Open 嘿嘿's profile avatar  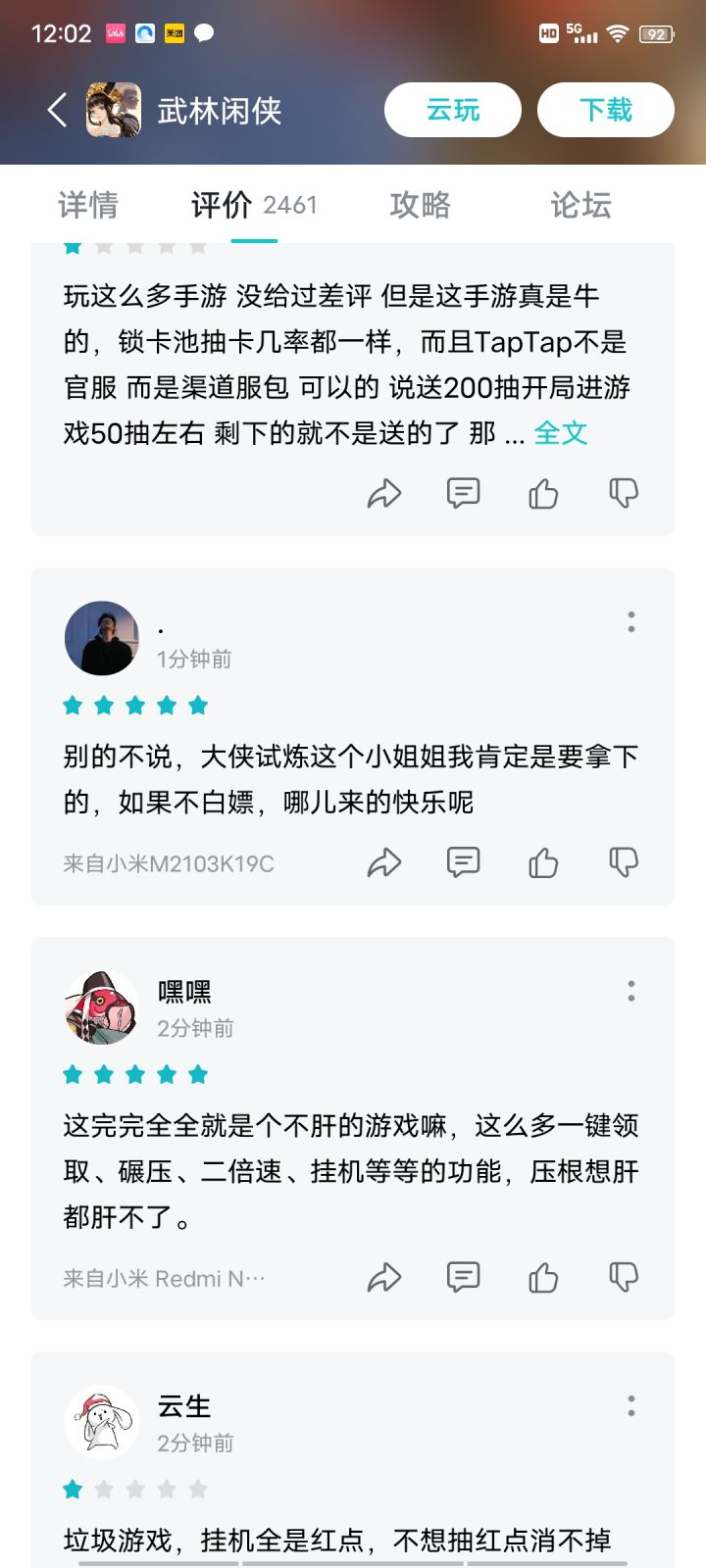(102, 1007)
